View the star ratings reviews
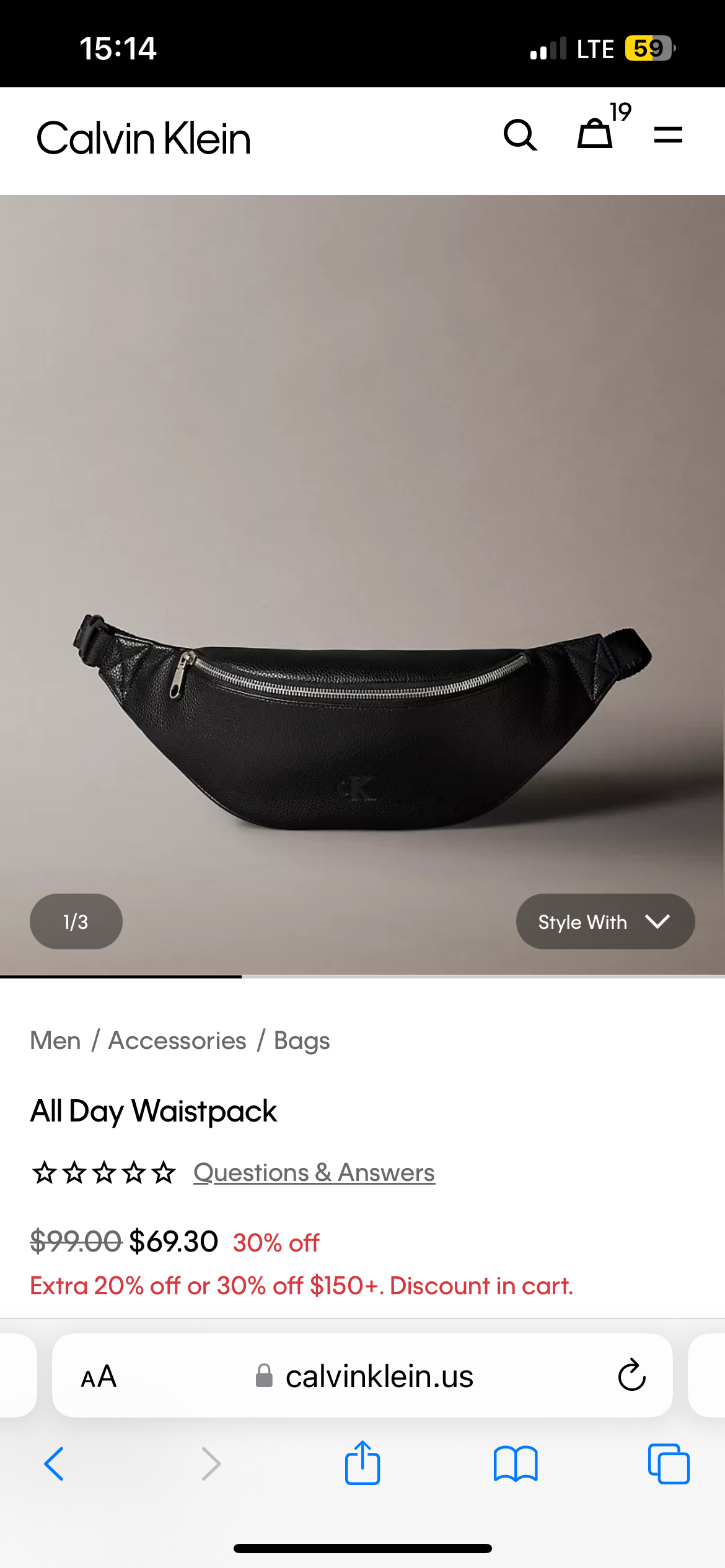Screen dimensions: 725x1568 coord(104,1172)
